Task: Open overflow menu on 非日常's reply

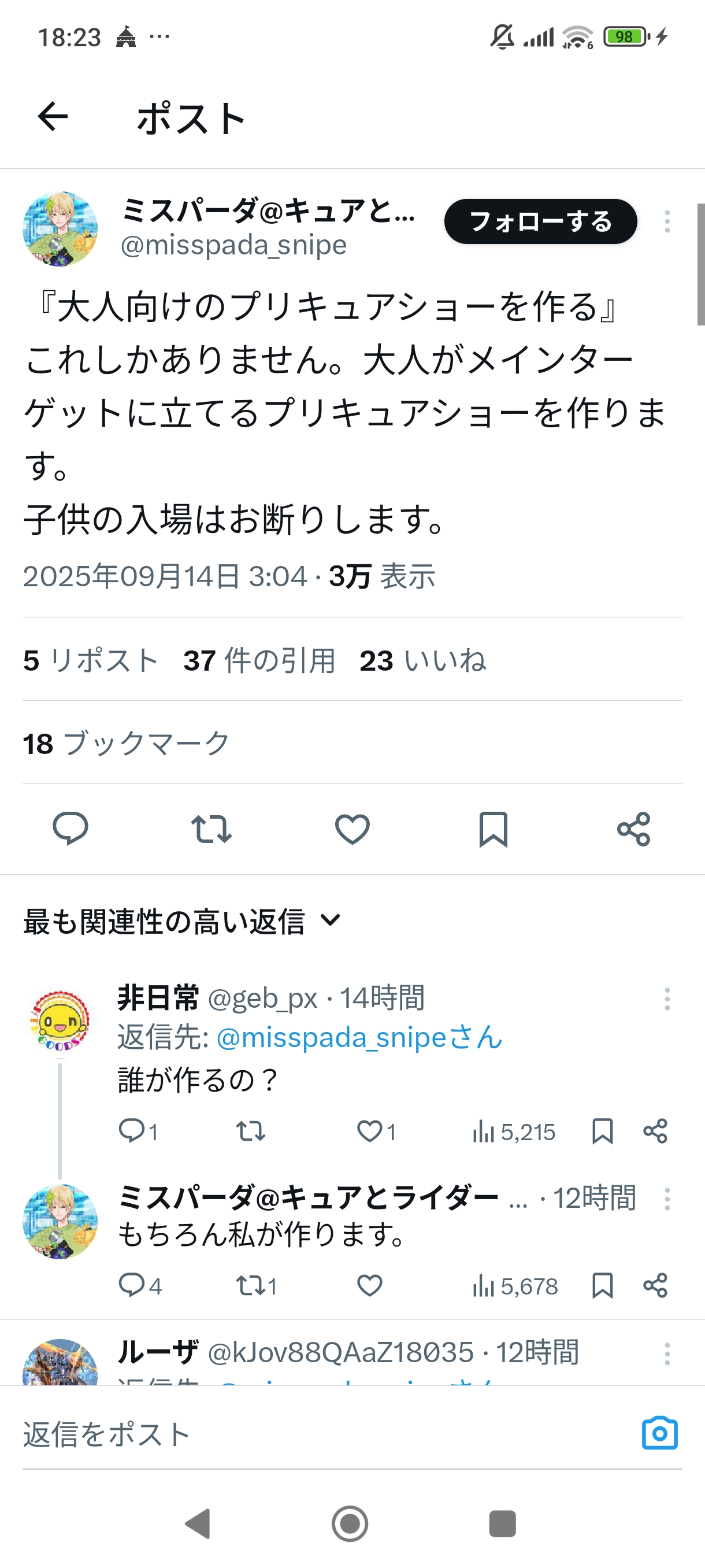Action: pyautogui.click(x=667, y=999)
